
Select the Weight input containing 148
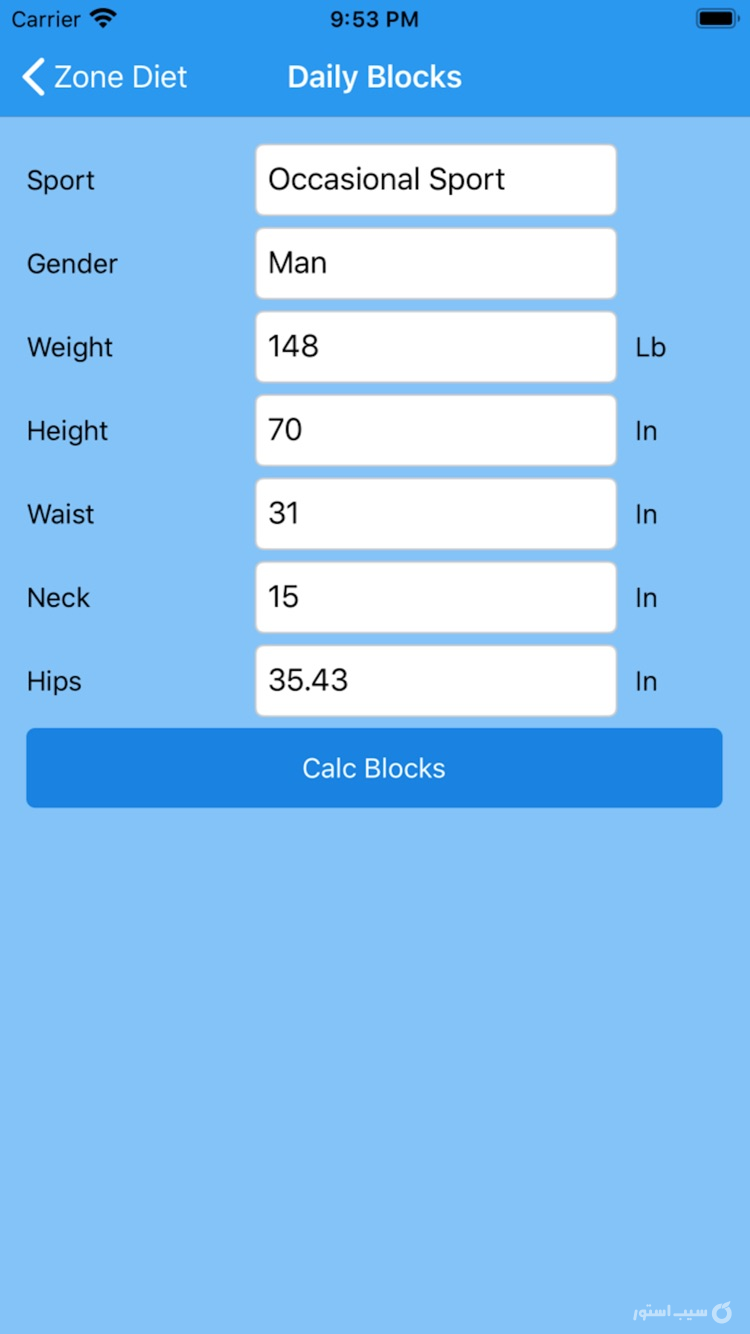click(435, 347)
